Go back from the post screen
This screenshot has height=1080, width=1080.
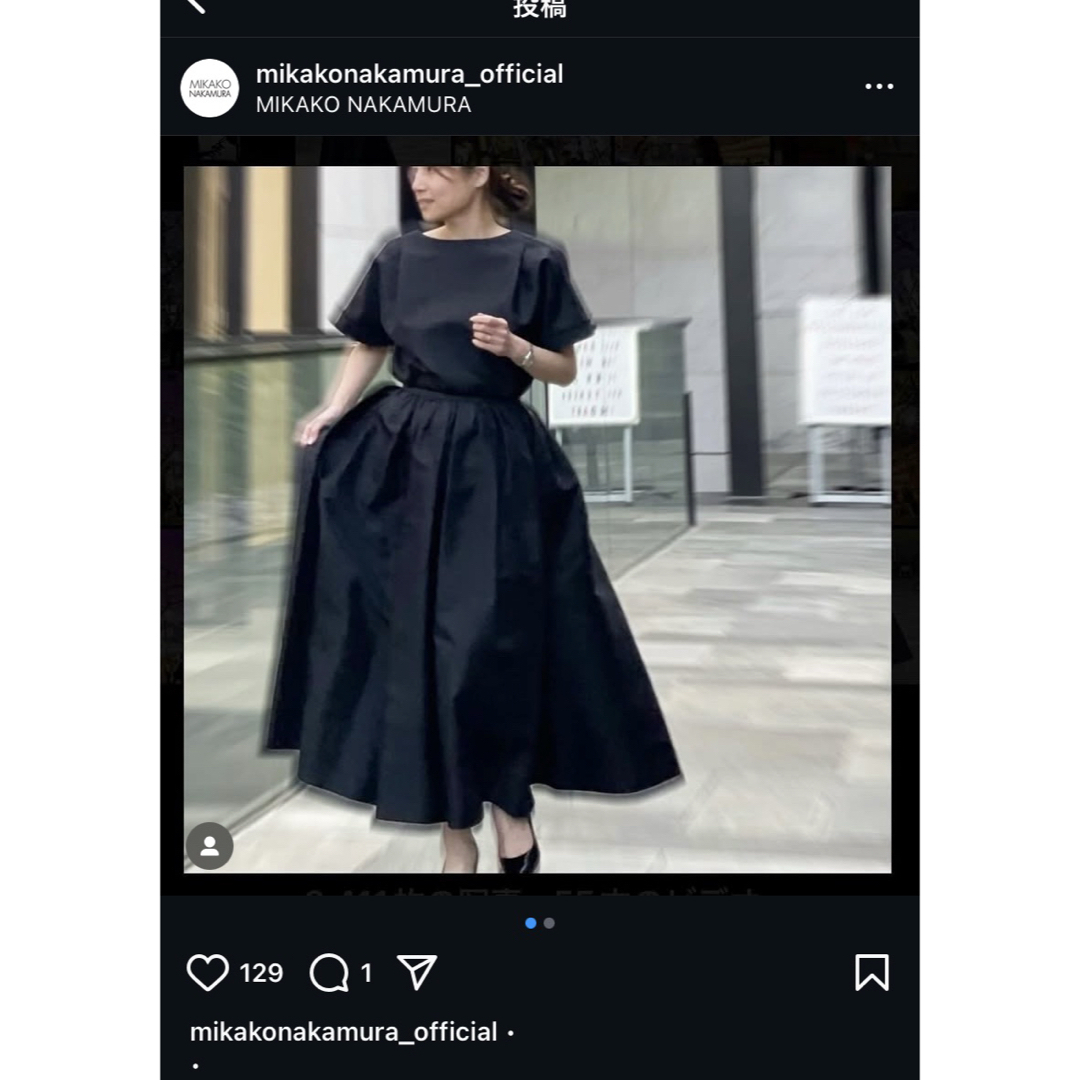click(x=196, y=6)
